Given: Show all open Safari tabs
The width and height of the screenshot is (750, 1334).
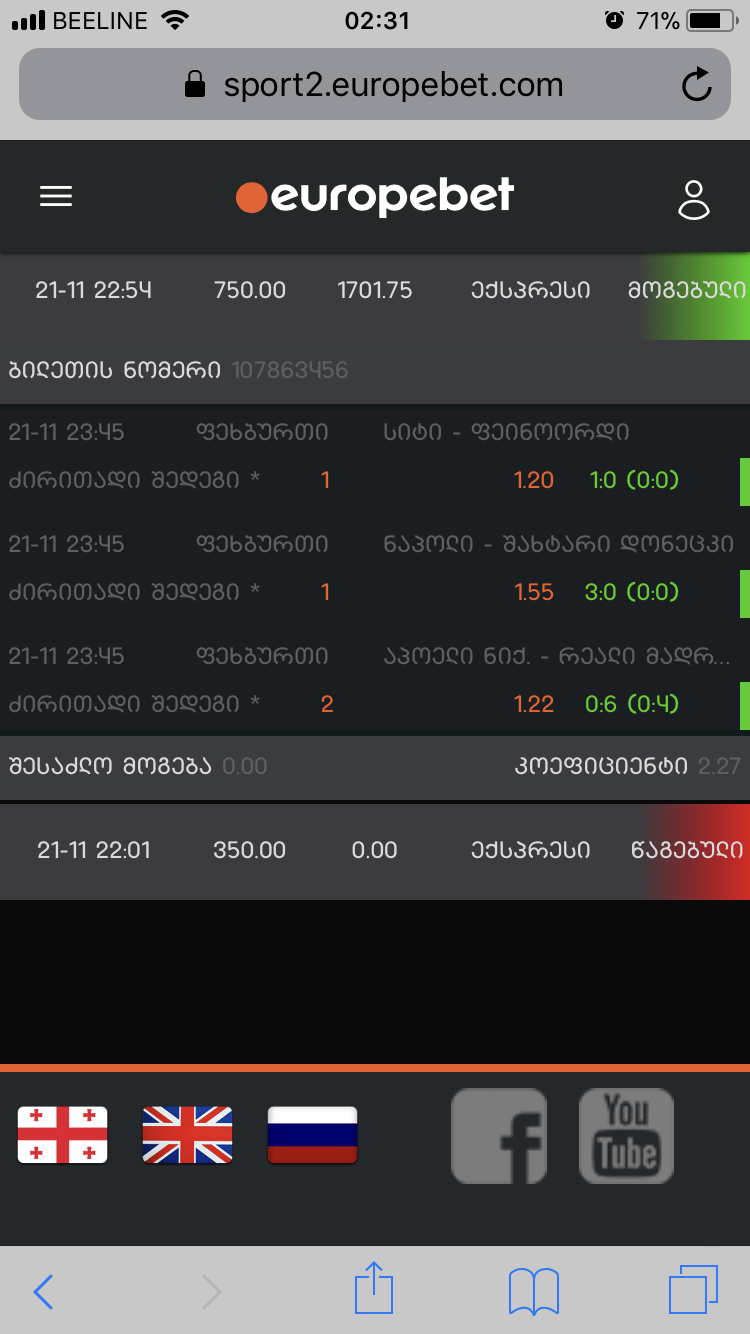Looking at the screenshot, I should [692, 1290].
